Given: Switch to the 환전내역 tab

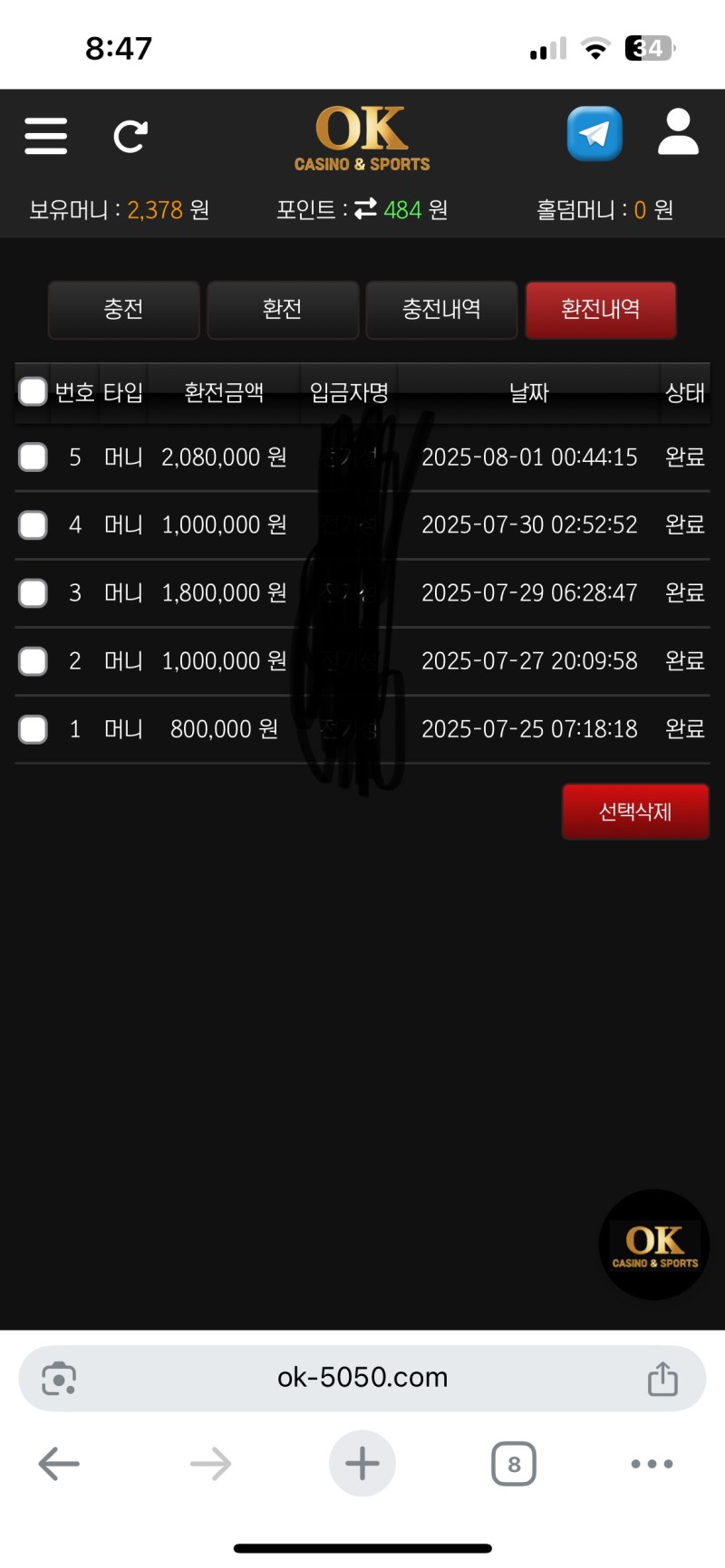Looking at the screenshot, I should point(600,310).
